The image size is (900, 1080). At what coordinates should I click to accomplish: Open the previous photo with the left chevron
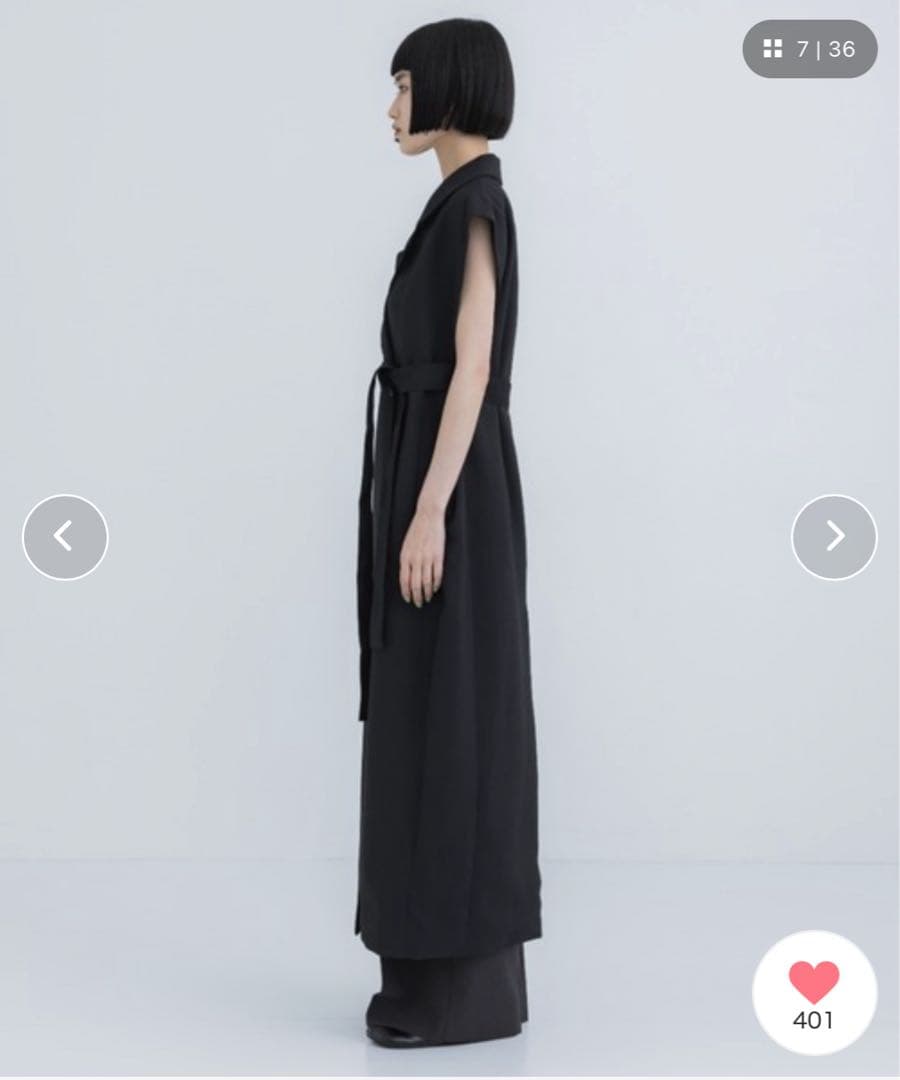point(65,537)
